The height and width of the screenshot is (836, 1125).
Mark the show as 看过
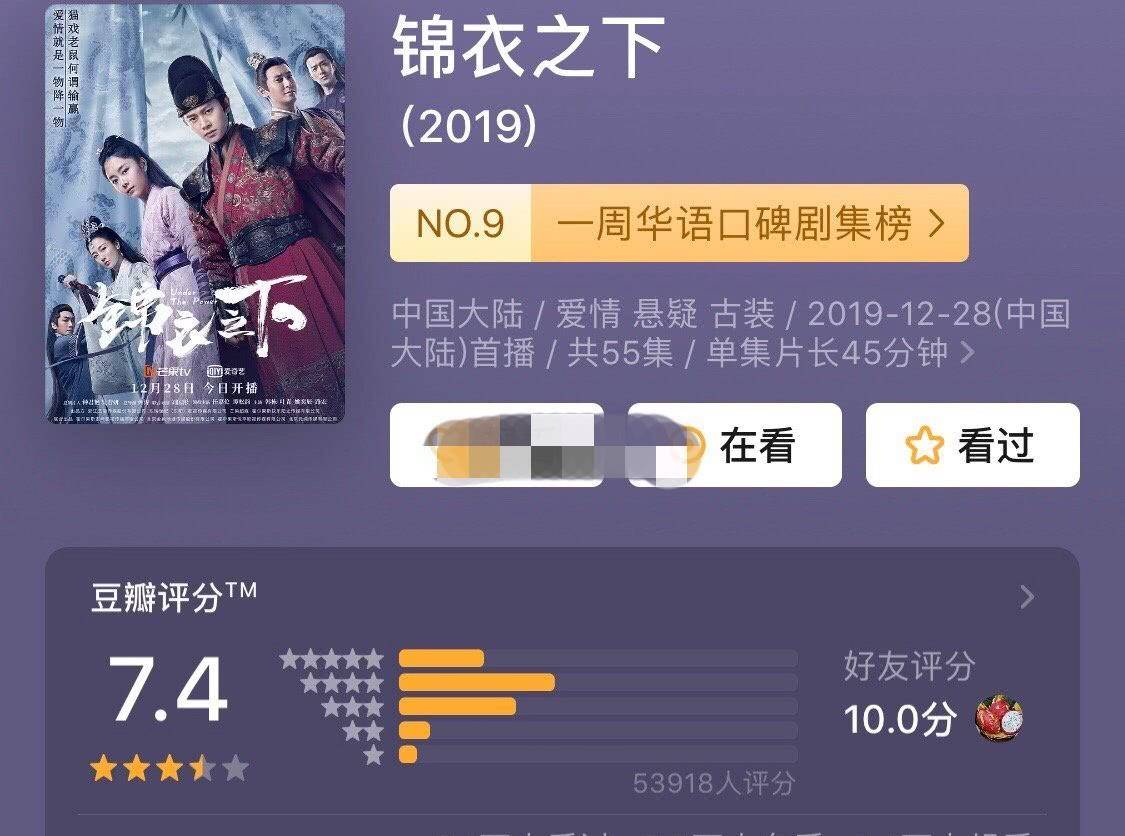972,446
